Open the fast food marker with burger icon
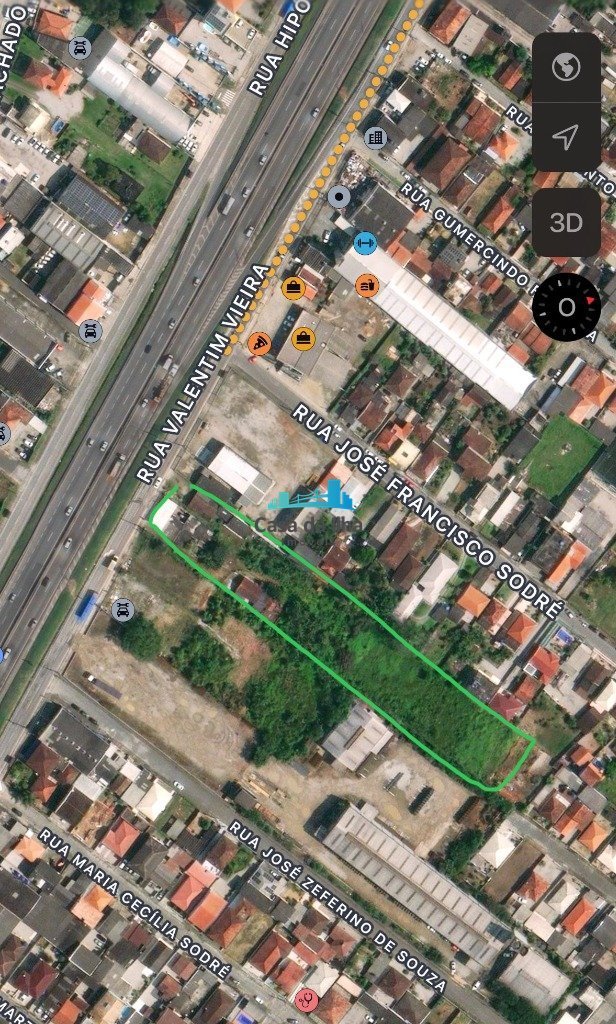This screenshot has height=1024, width=616. (x=368, y=286)
